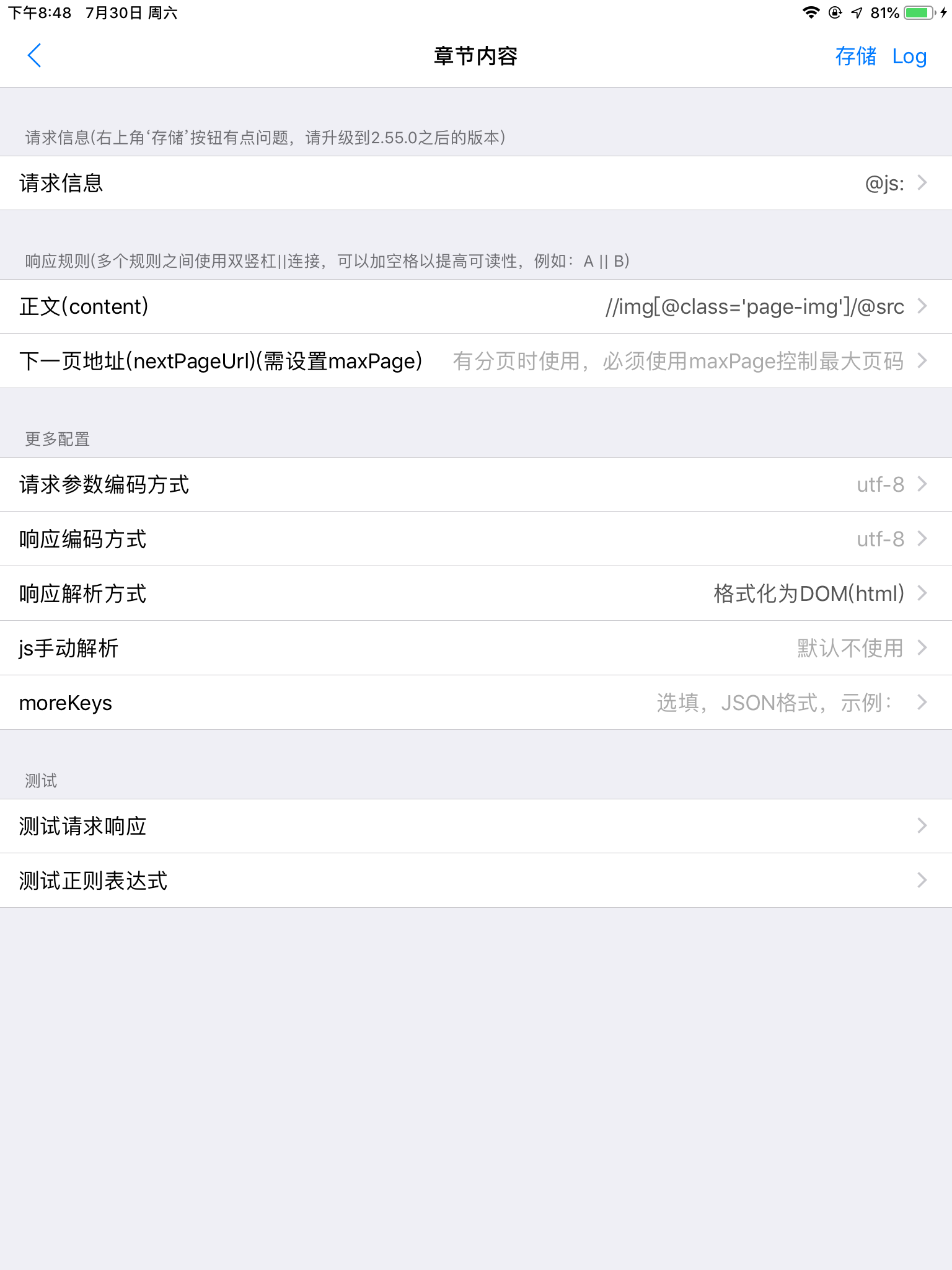The height and width of the screenshot is (1270, 952).
Task: Open 下一页地址(nextPageUrl) setting
Action: point(476,361)
